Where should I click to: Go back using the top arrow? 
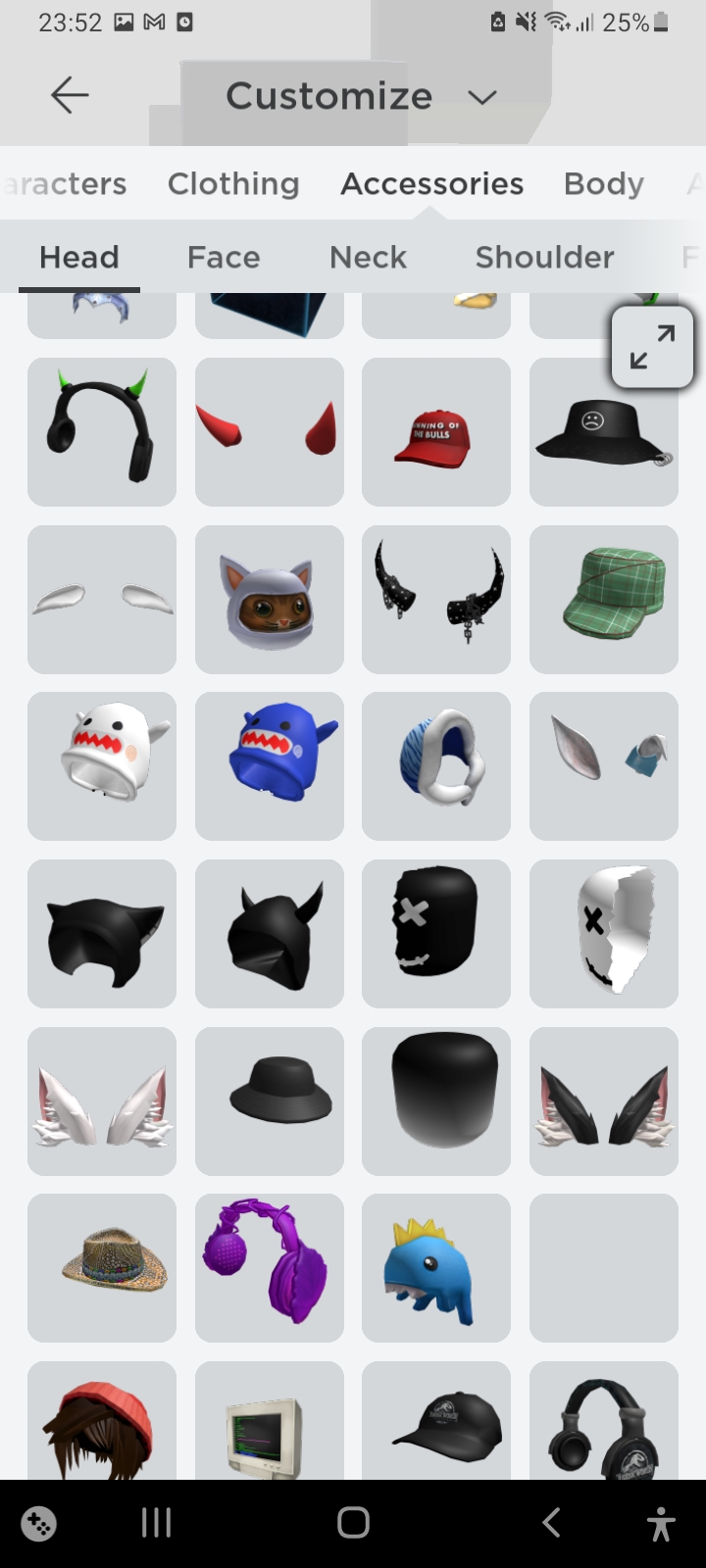[70, 96]
